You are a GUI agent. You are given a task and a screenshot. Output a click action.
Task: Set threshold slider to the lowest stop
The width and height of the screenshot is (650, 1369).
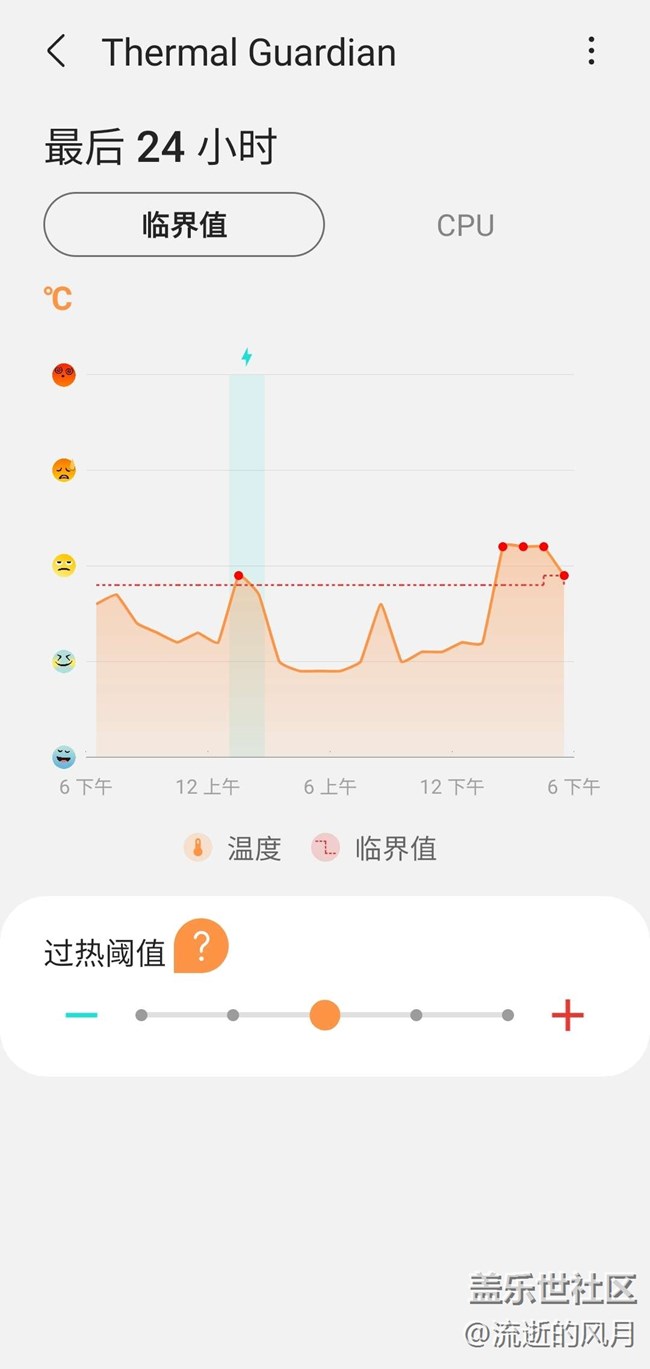click(141, 1015)
